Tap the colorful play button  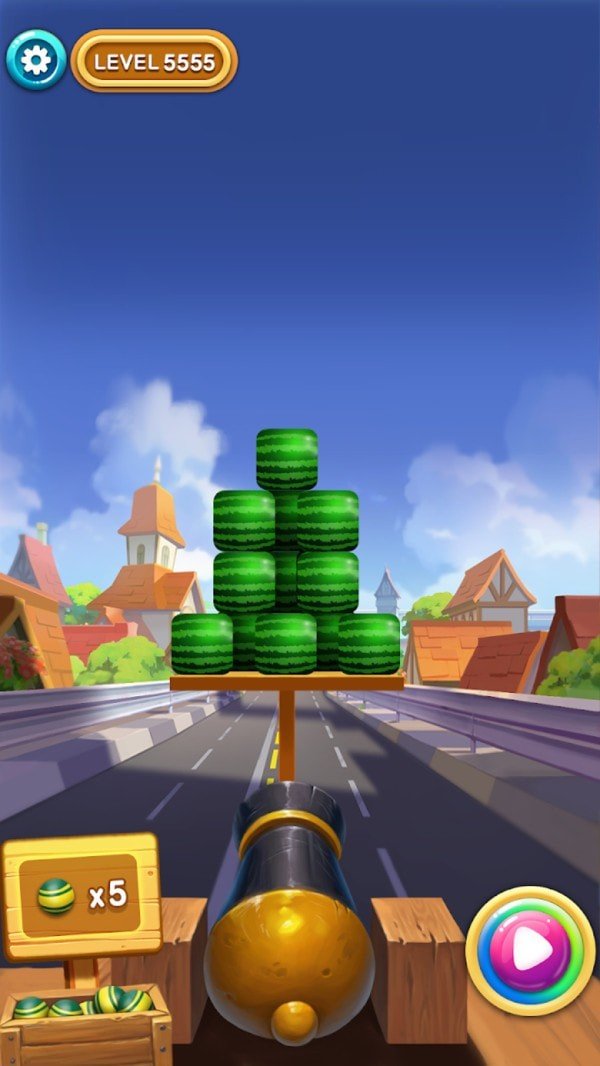[x=530, y=950]
